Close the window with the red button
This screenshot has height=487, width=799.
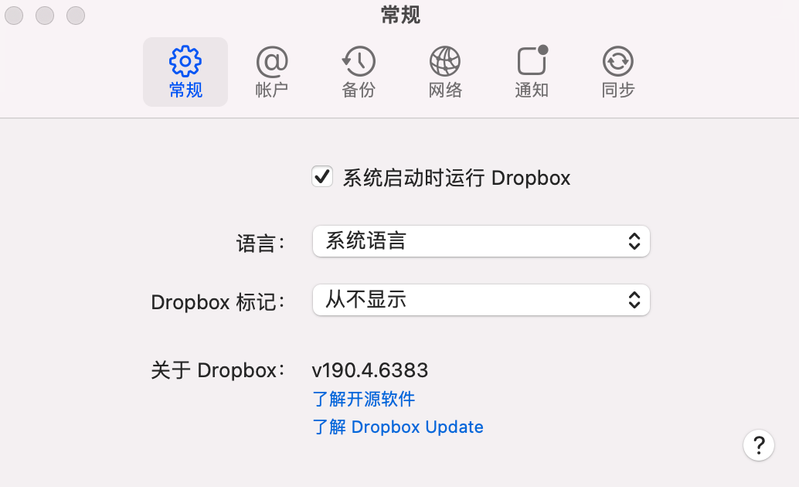point(15,16)
